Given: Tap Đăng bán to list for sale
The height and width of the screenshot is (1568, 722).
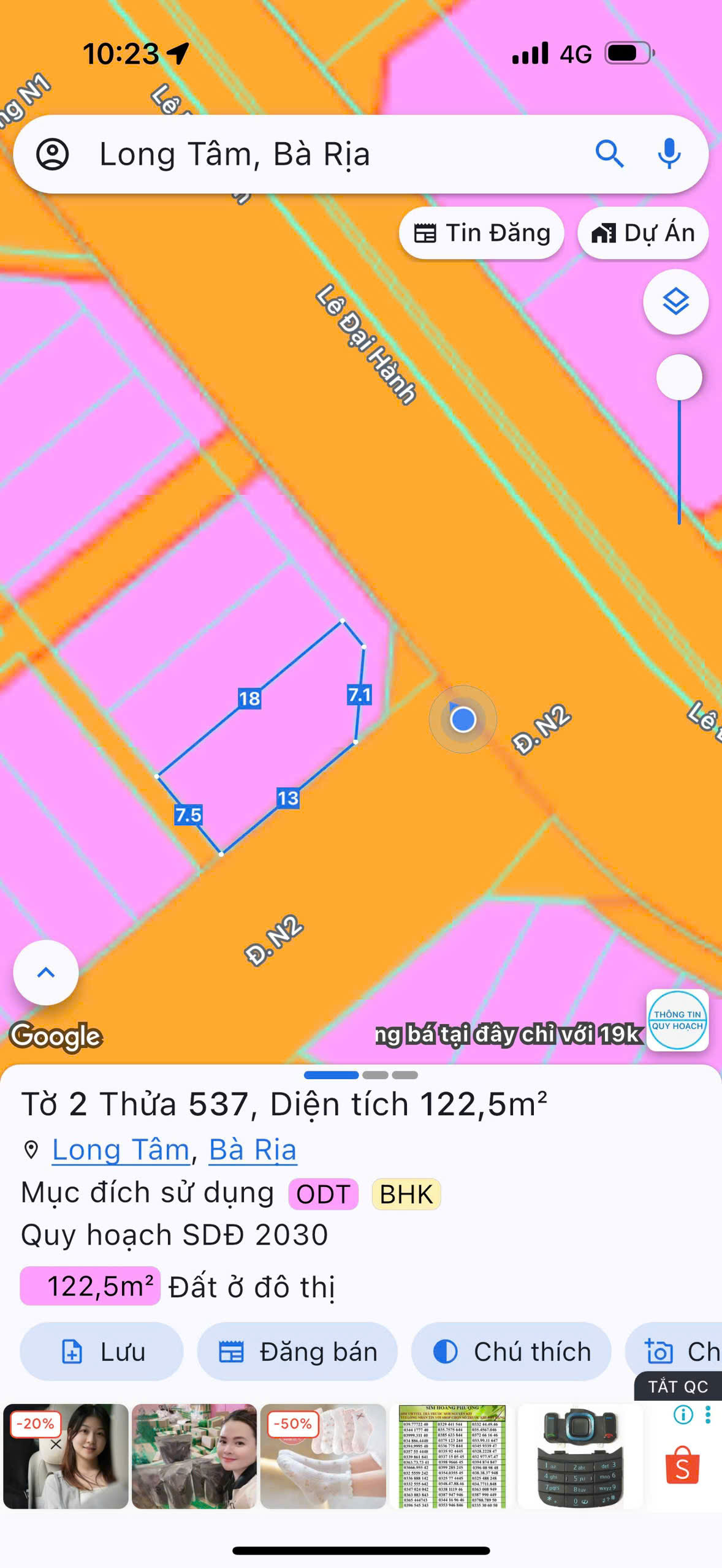Looking at the screenshot, I should (x=297, y=1352).
